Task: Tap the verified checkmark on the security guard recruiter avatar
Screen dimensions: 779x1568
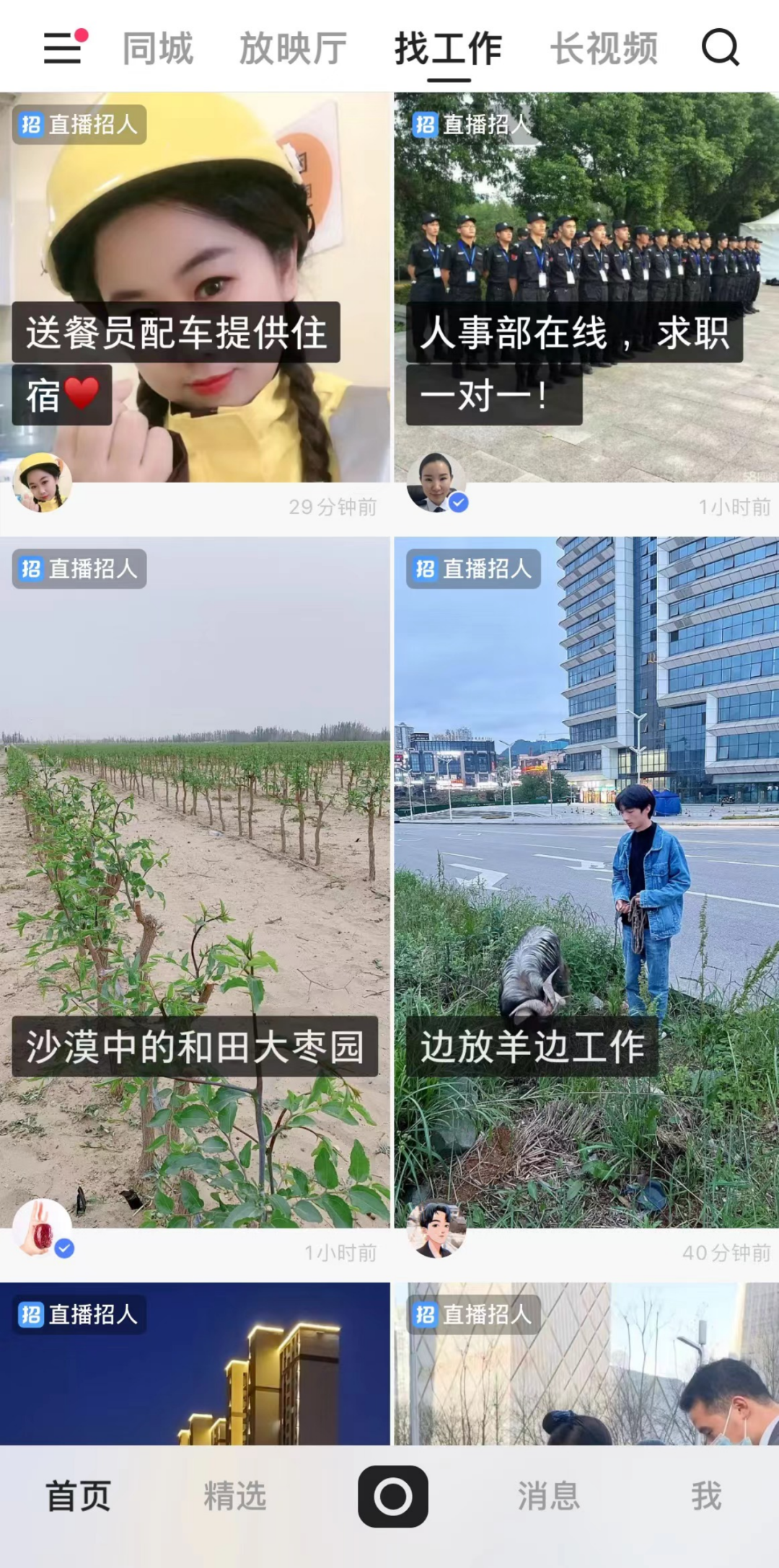Action: coord(457,503)
